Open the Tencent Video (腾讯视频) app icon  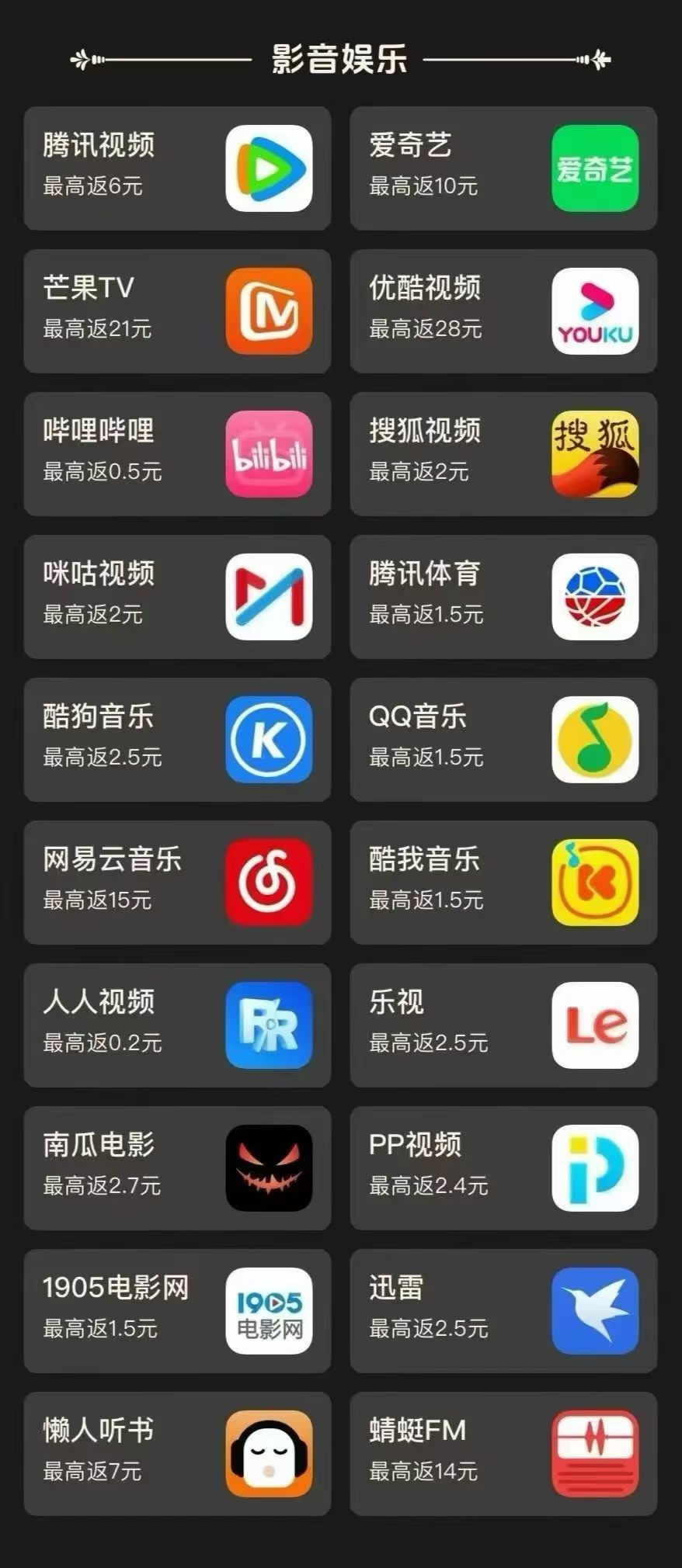click(x=269, y=168)
